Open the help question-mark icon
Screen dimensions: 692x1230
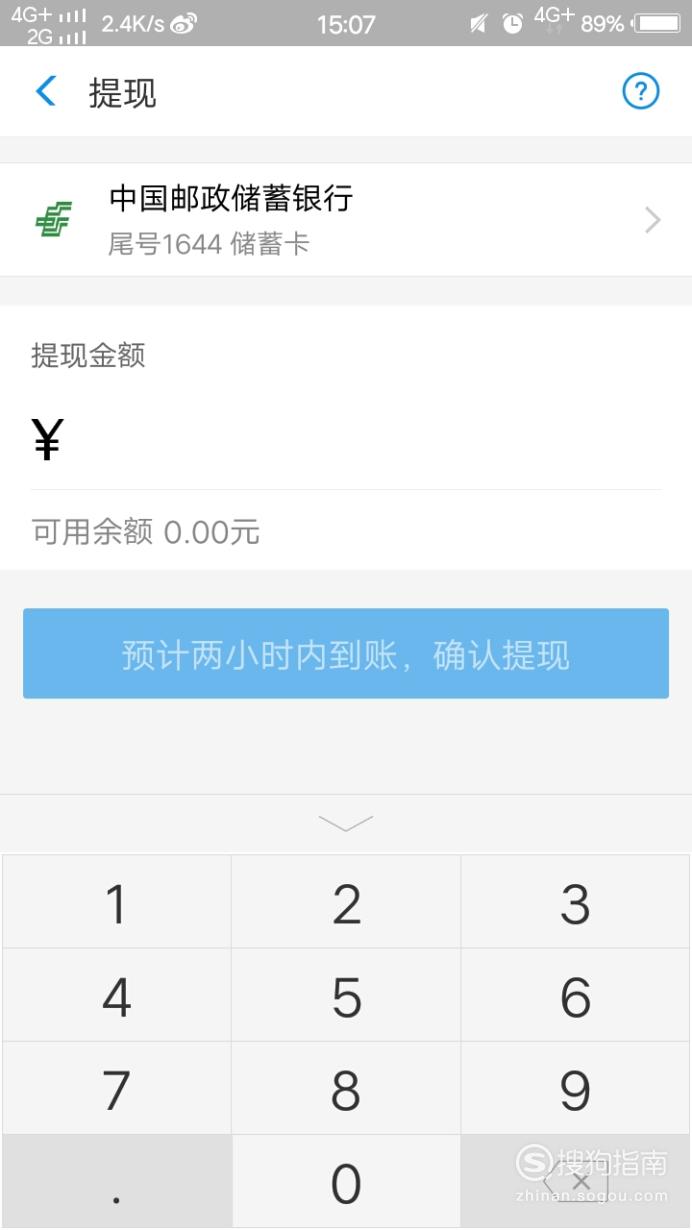(x=641, y=92)
